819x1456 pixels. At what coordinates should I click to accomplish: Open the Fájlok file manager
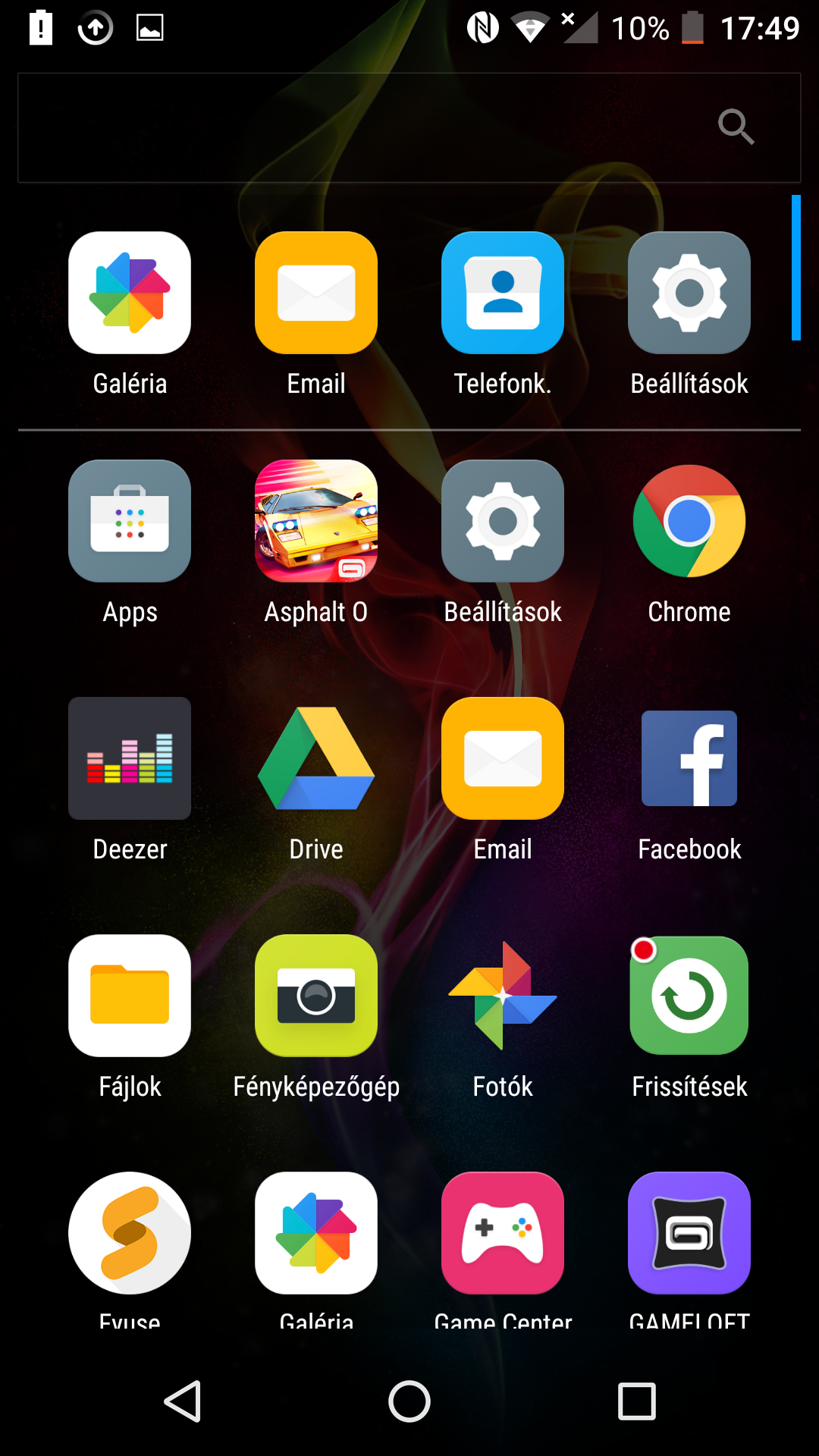[x=130, y=996]
